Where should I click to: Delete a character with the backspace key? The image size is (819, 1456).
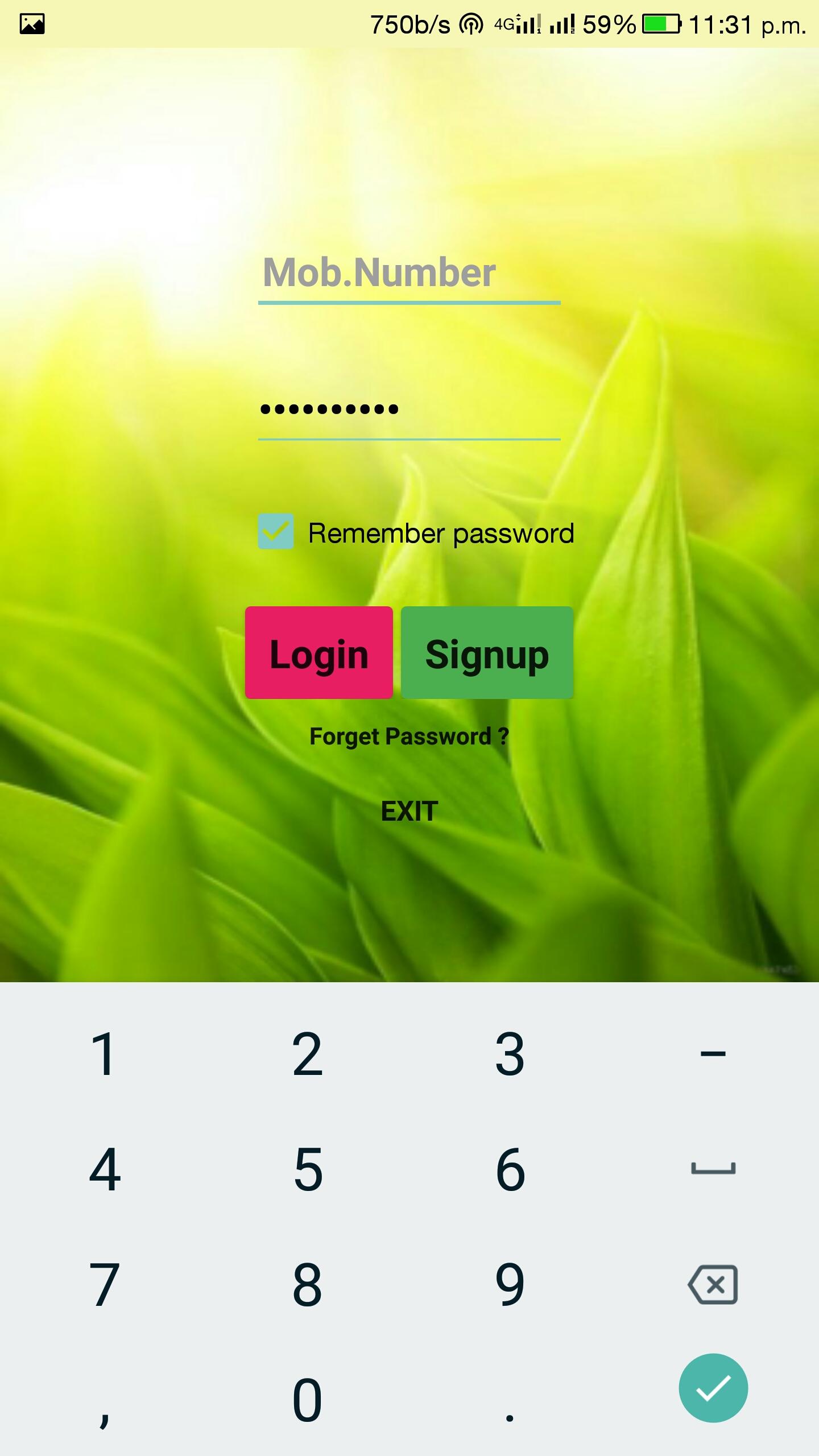pos(713,1284)
